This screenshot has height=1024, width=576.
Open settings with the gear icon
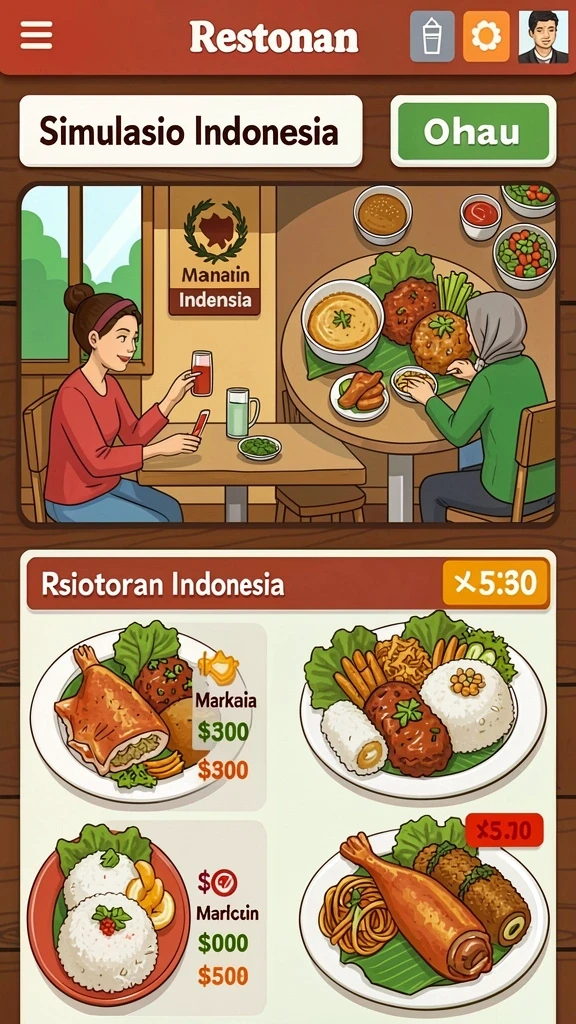(x=485, y=37)
